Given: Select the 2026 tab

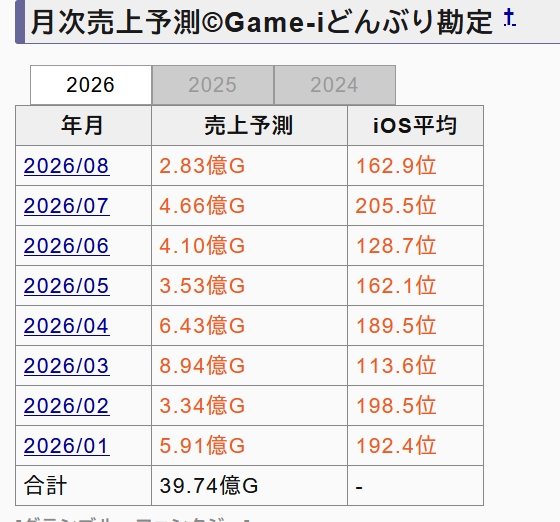Looking at the screenshot, I should coord(91,85).
